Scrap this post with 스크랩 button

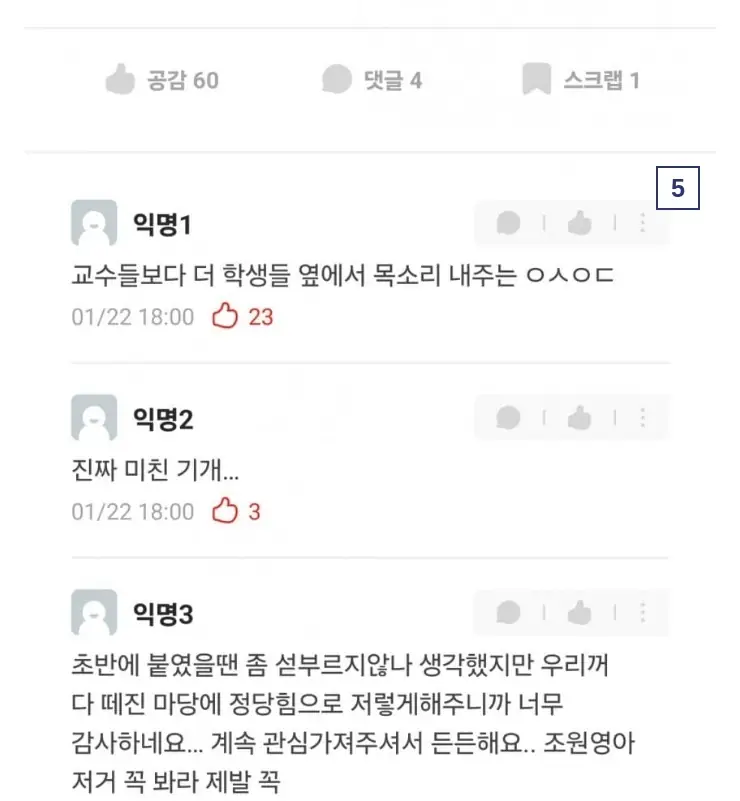(x=581, y=80)
